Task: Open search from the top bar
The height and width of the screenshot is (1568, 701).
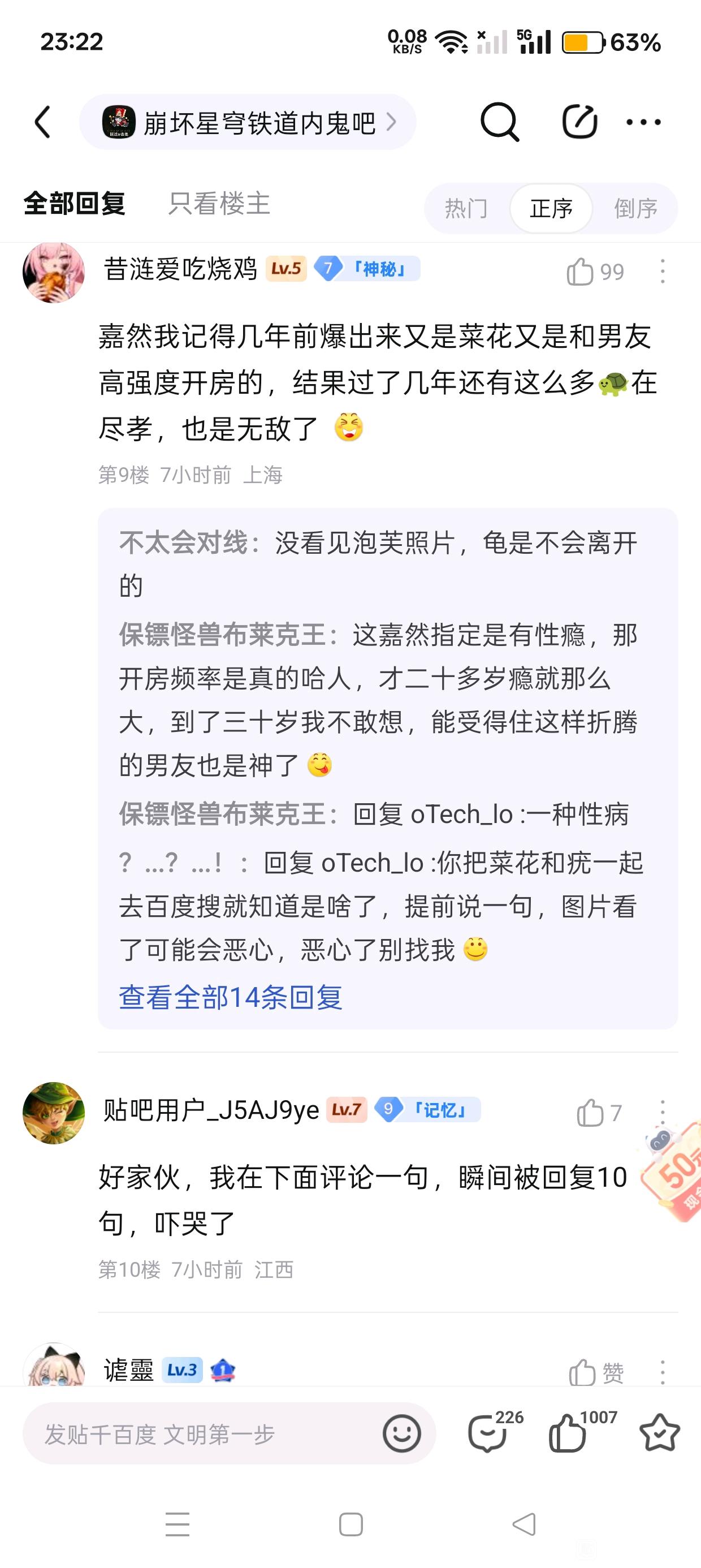Action: click(500, 122)
